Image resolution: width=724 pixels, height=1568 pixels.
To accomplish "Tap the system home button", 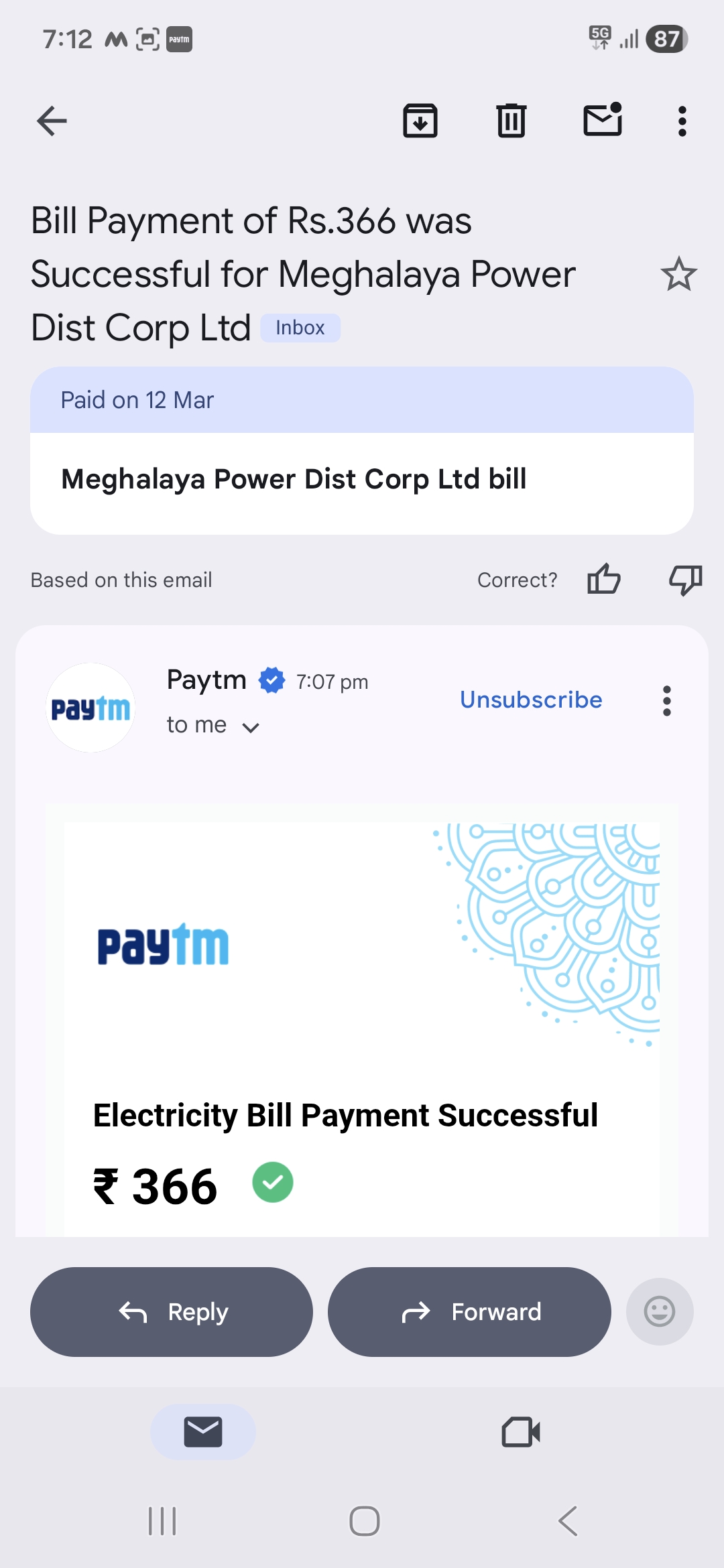I will pos(364,1521).
